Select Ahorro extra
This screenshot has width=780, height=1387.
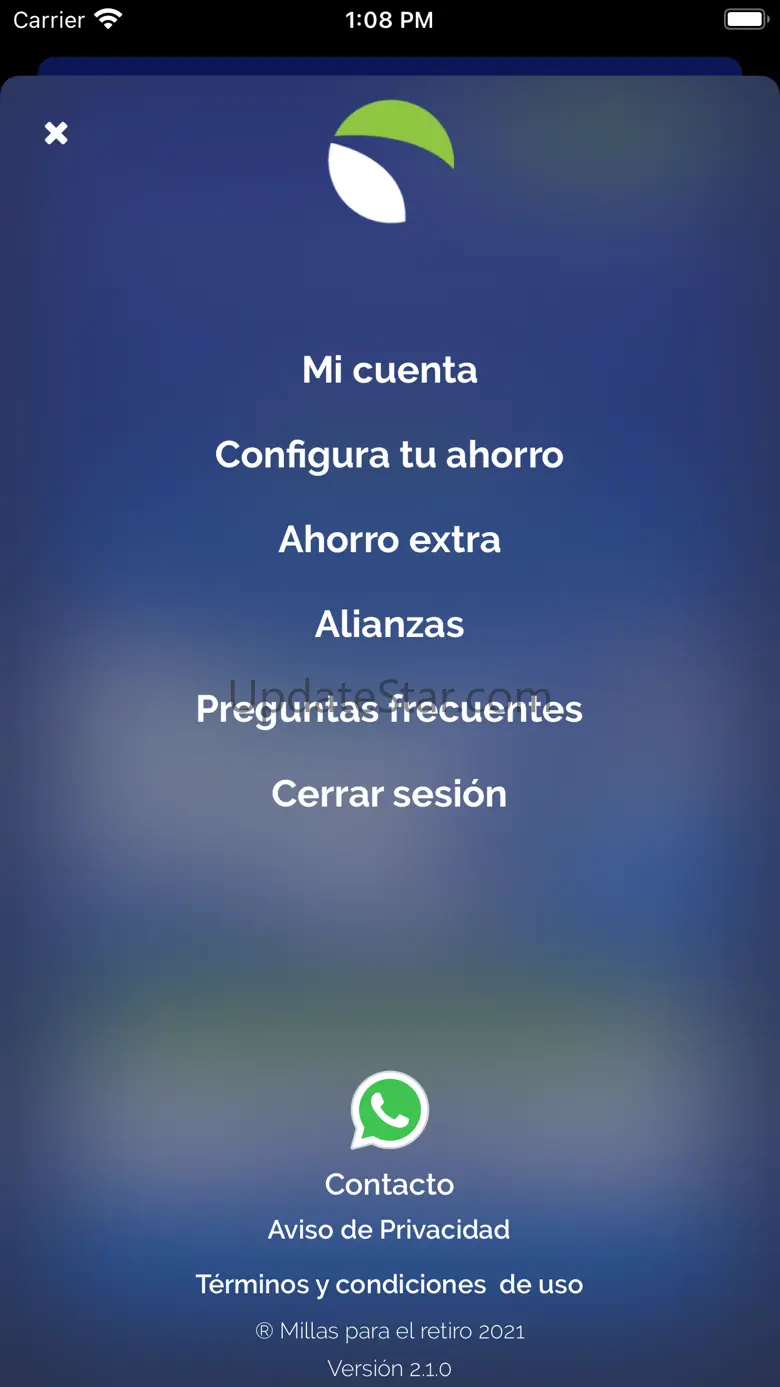(x=390, y=540)
